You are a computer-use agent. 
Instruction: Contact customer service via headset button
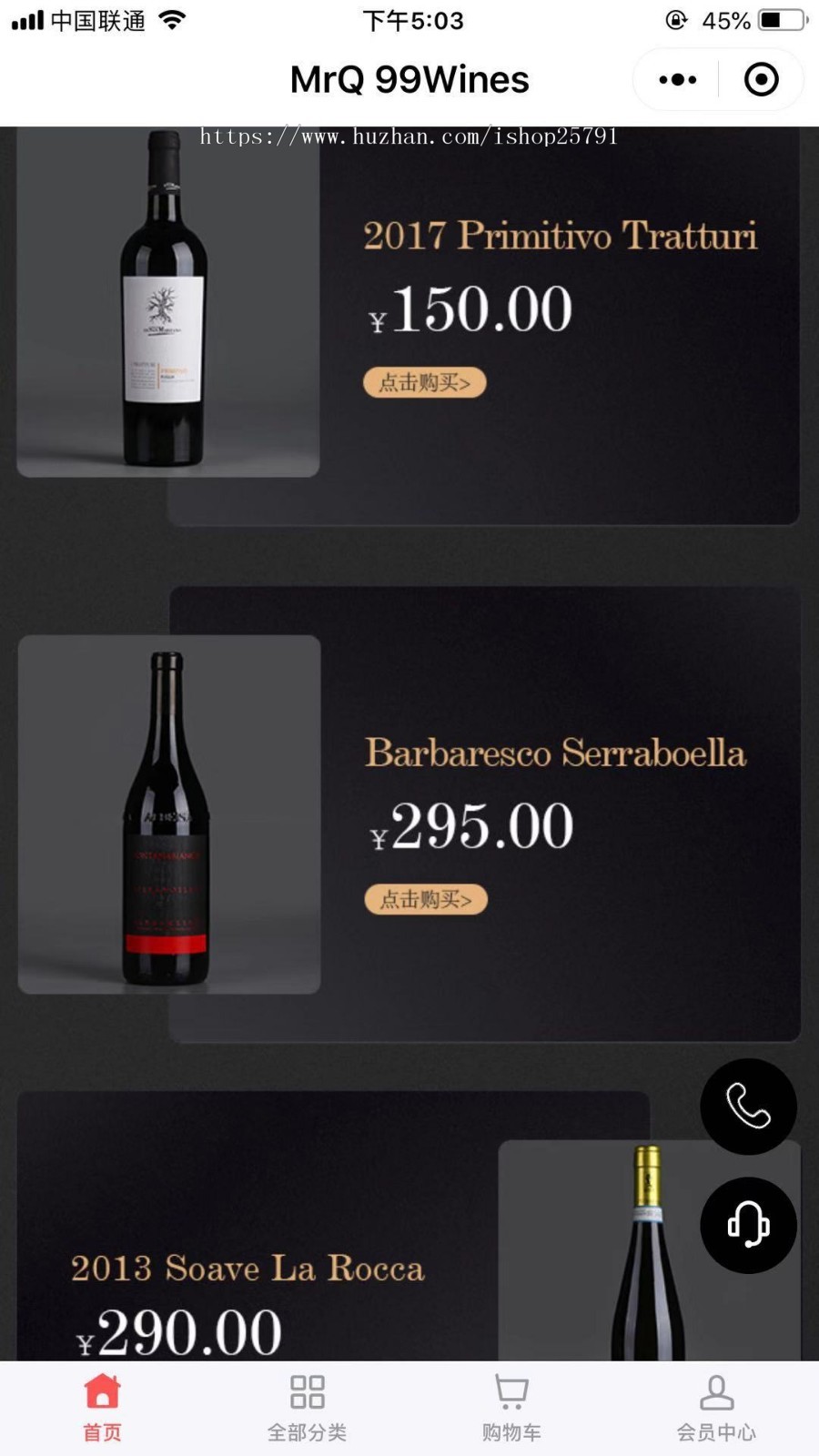(748, 1225)
